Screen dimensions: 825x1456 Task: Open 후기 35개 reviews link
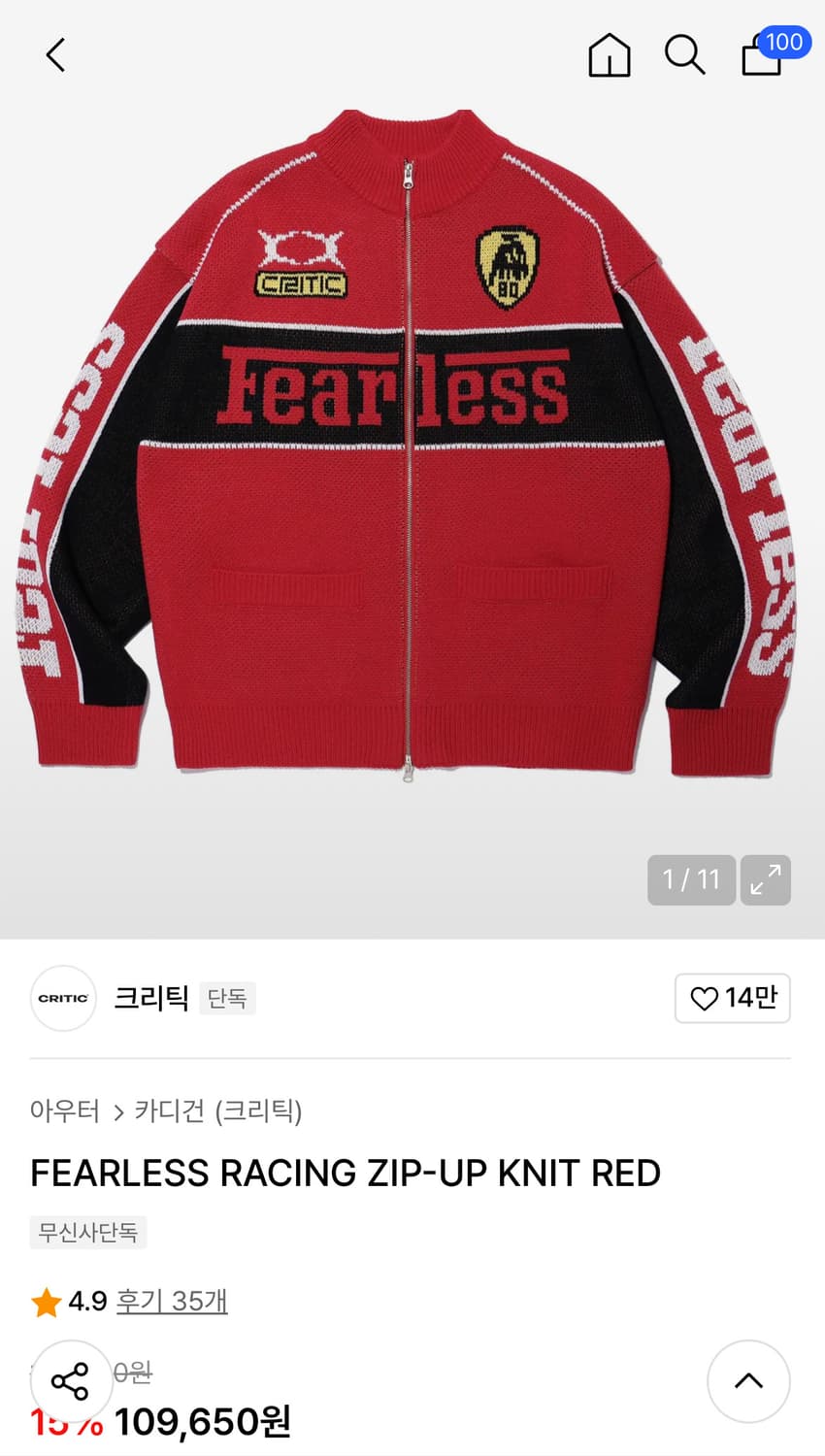click(172, 1301)
